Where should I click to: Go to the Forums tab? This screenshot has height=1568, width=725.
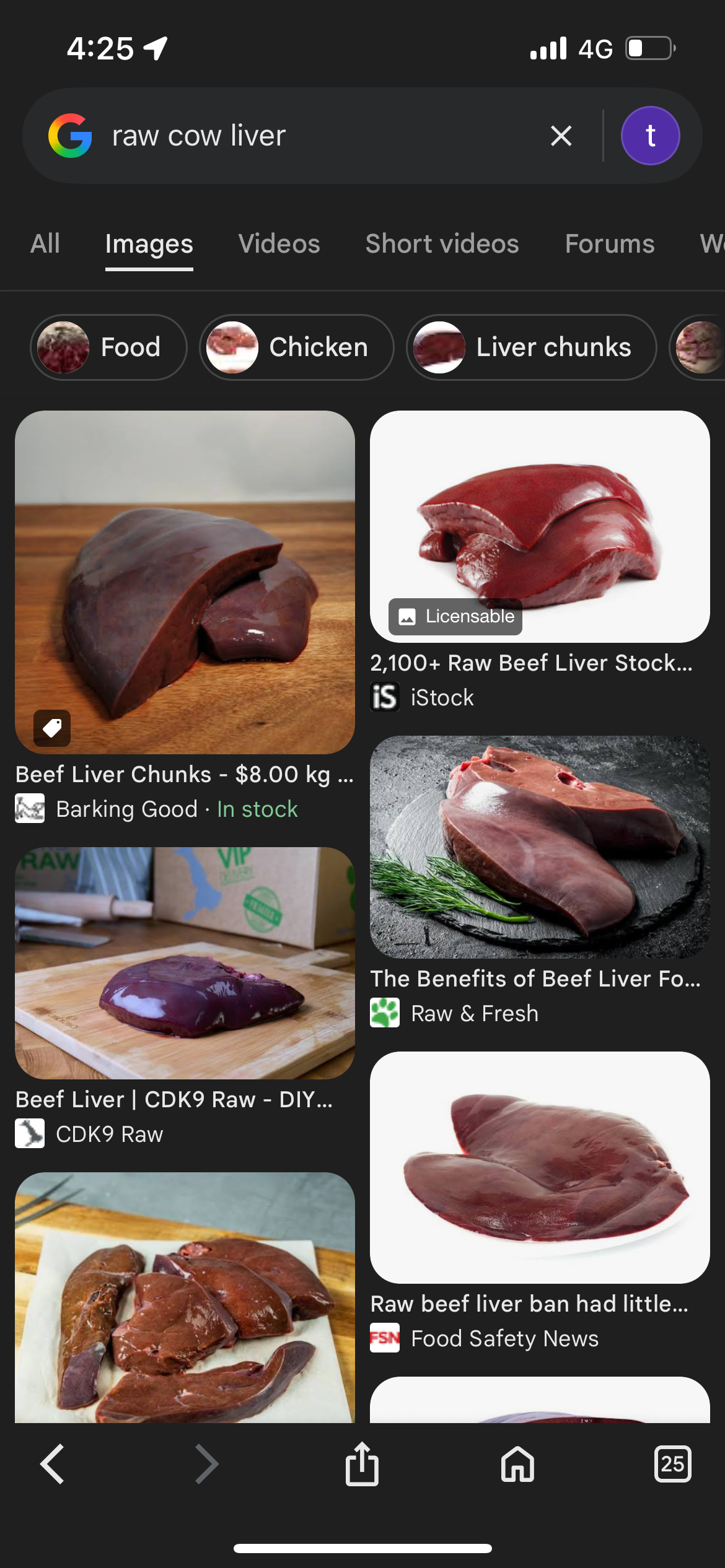point(610,244)
